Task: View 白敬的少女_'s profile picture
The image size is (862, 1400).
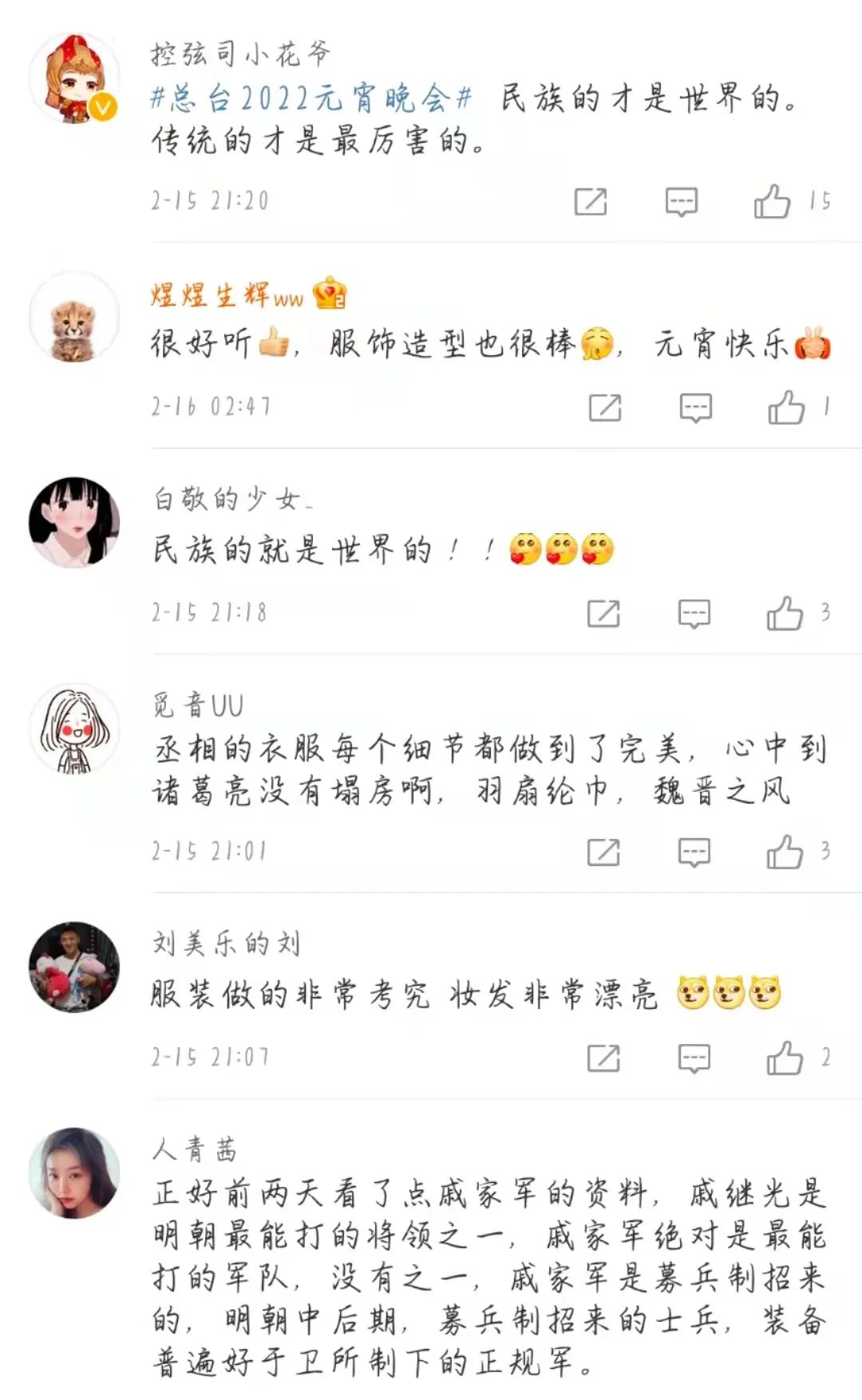Action: pos(74,522)
